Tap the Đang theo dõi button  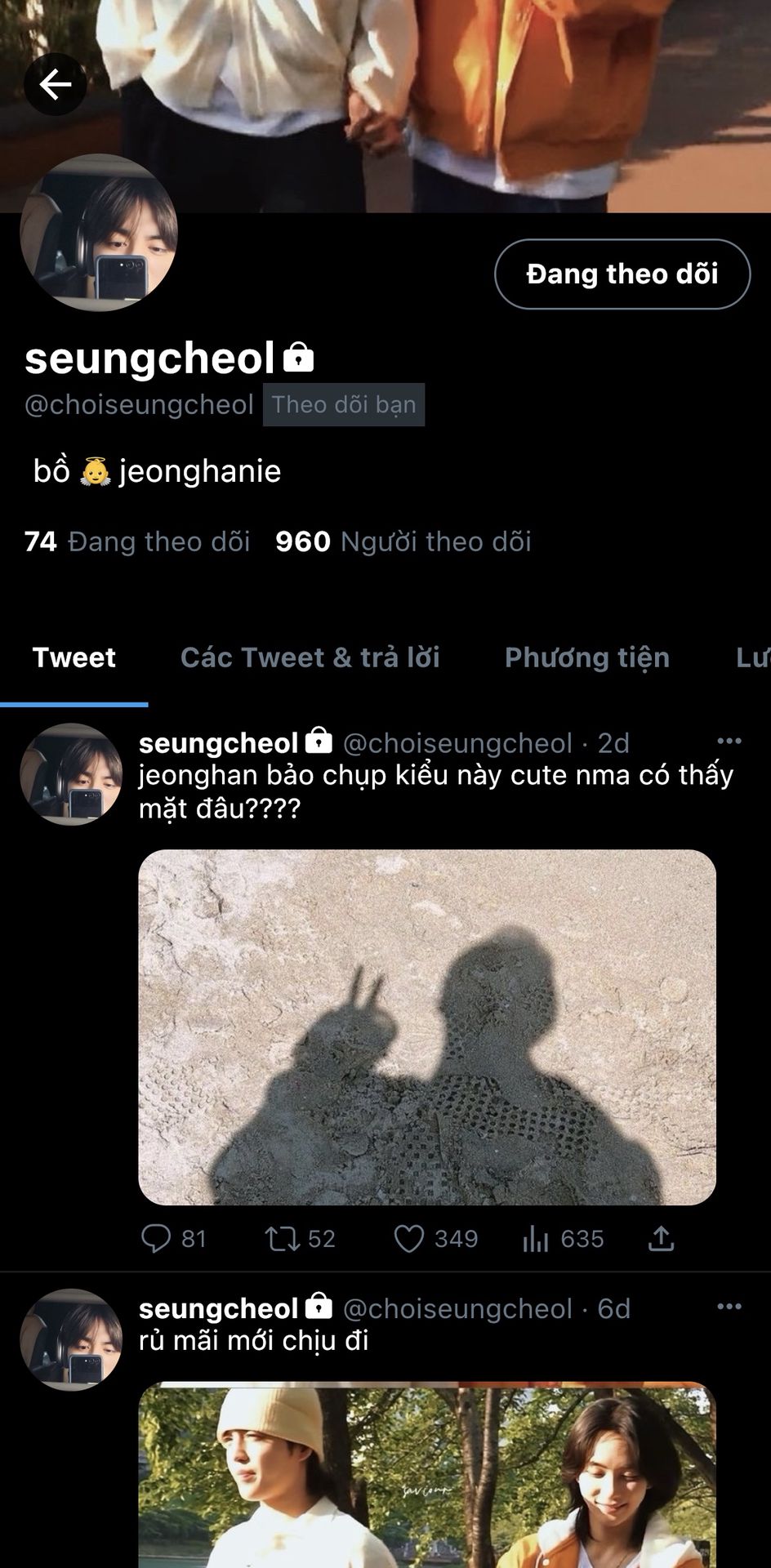pyautogui.click(x=622, y=274)
